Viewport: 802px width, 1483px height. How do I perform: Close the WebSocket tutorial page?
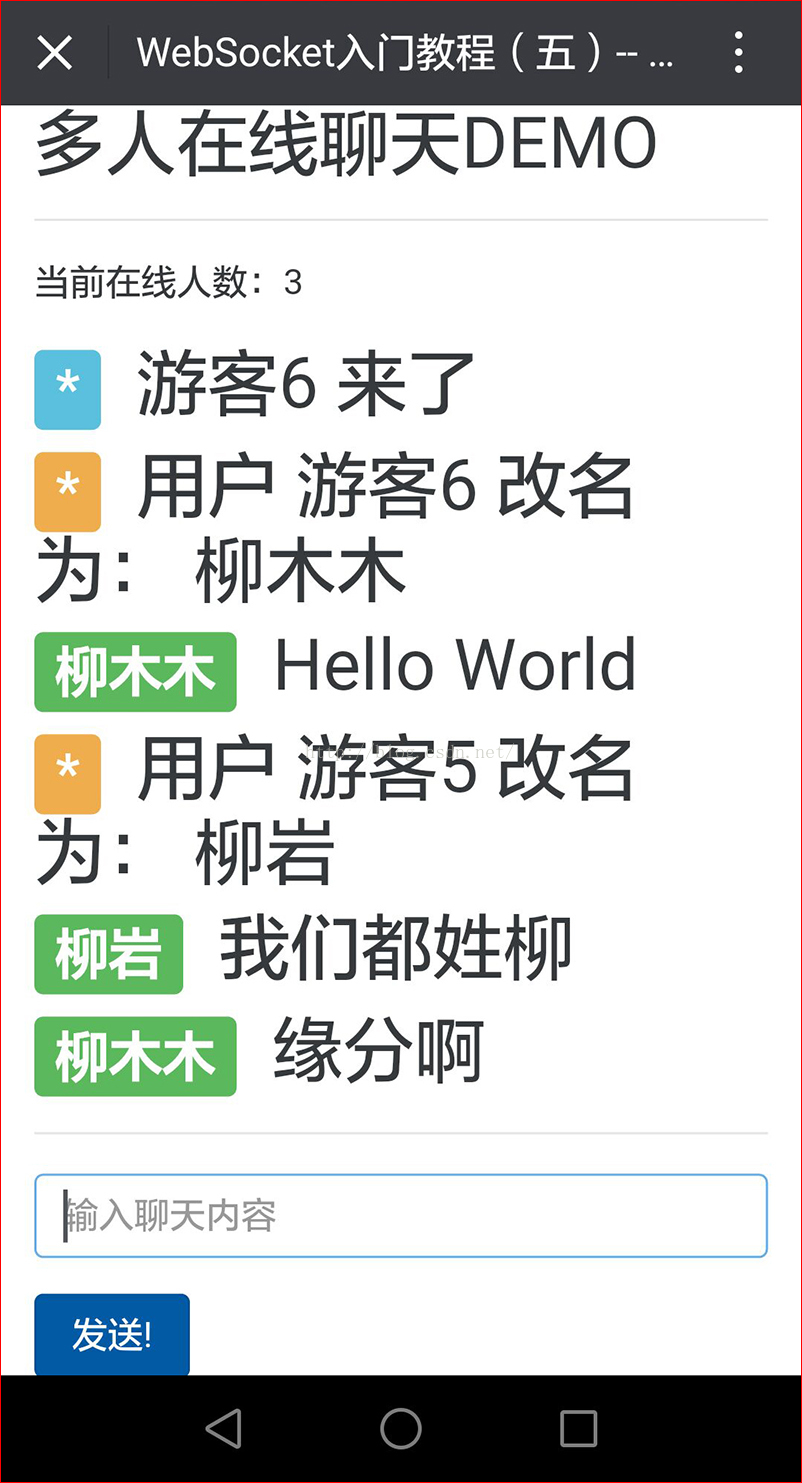tap(54, 51)
